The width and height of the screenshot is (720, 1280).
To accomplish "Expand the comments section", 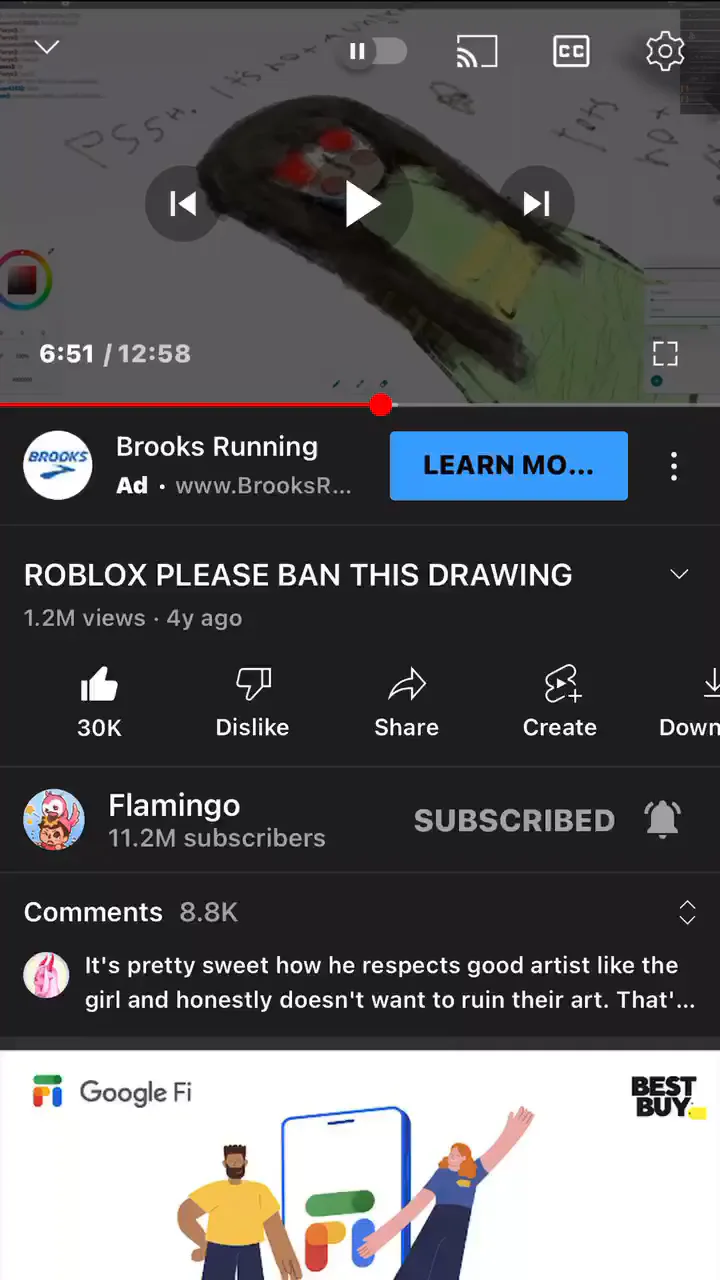I will coord(687,912).
